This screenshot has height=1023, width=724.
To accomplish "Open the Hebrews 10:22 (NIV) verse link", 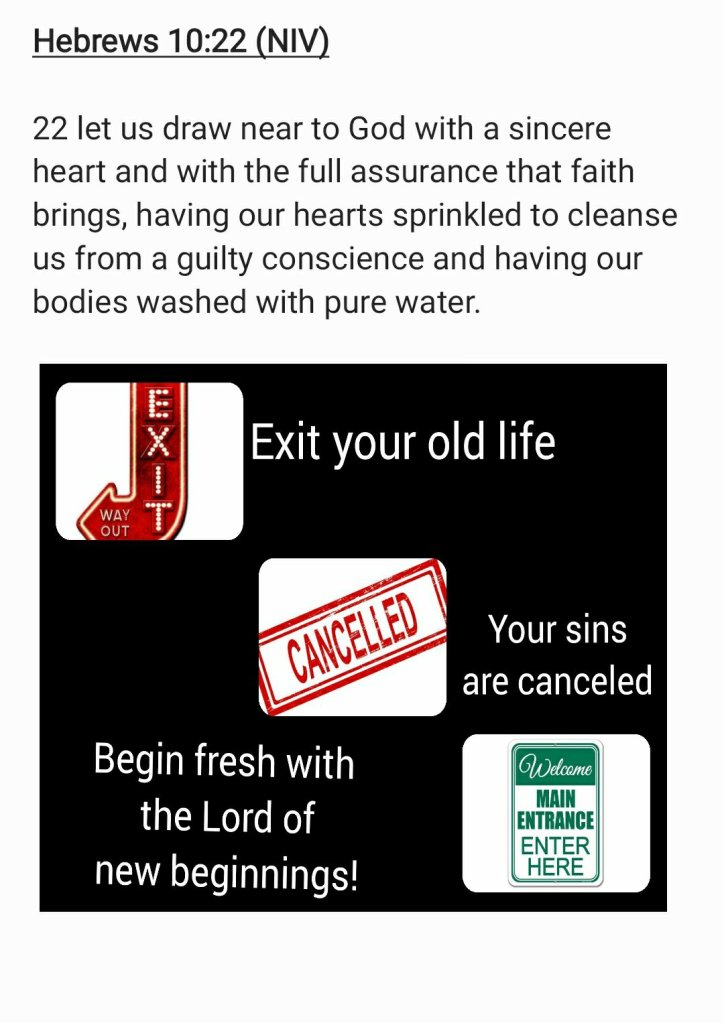I will point(181,42).
